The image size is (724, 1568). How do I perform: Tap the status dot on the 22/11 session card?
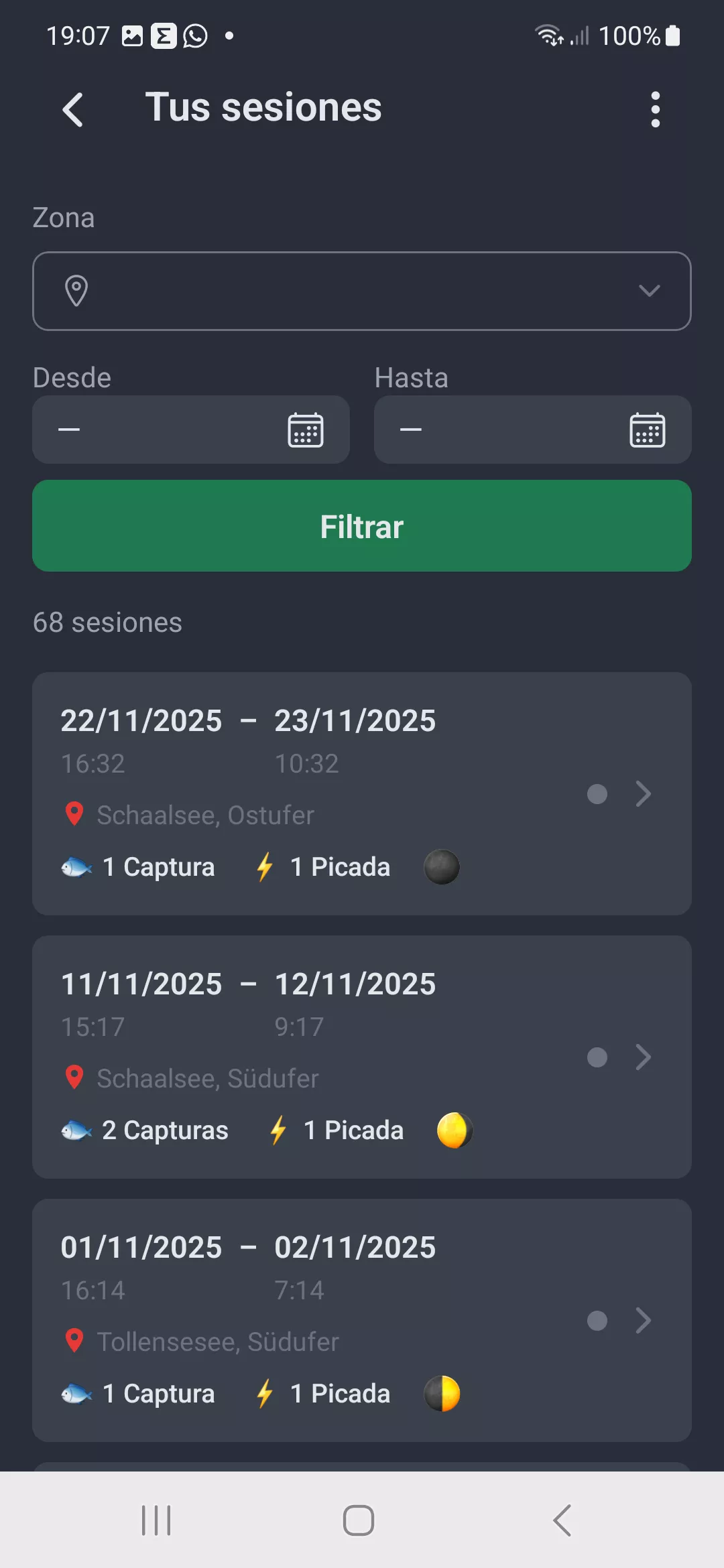(x=597, y=794)
